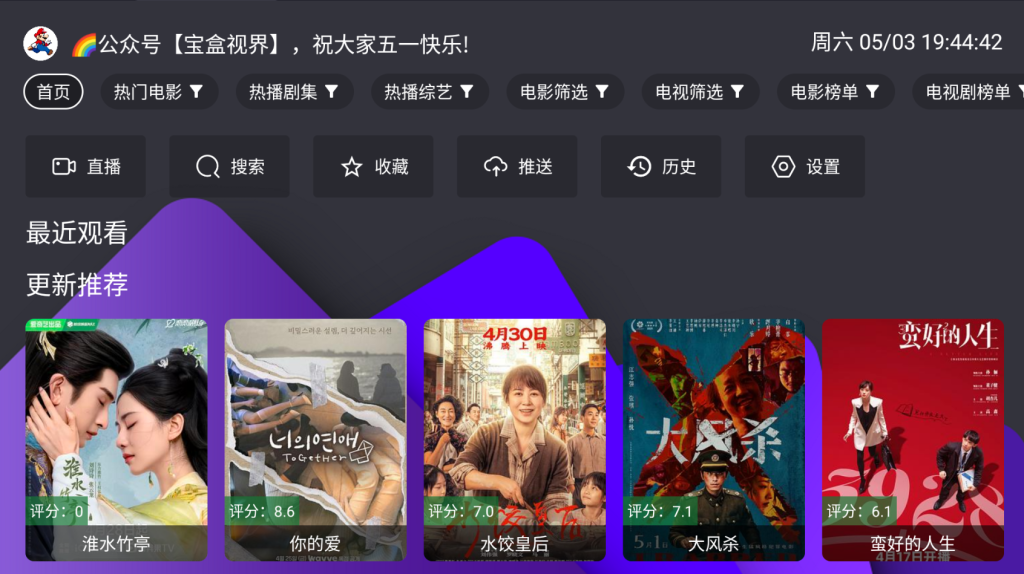1024x574 pixels.
Task: Open the 设置 settings
Action: (x=805, y=167)
